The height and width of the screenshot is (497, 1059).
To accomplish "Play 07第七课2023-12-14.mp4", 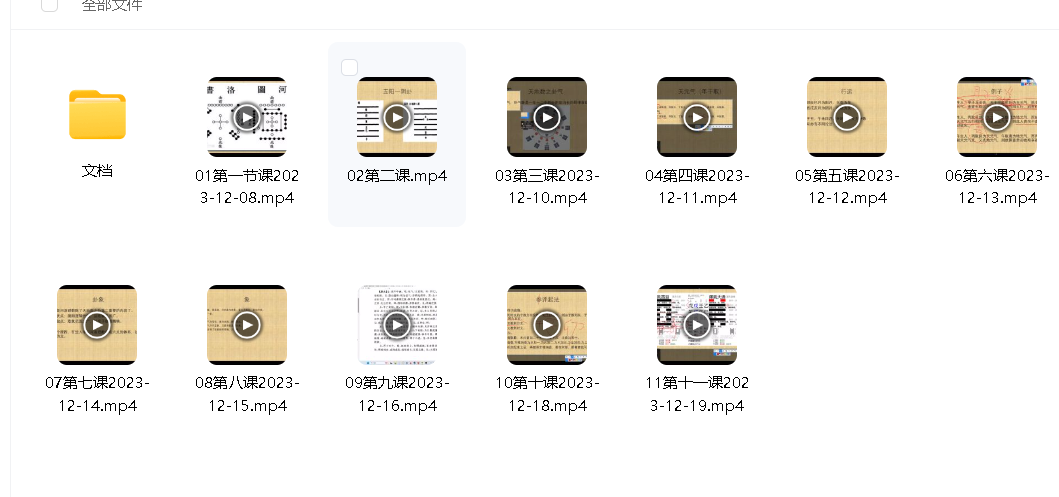I will (x=97, y=325).
